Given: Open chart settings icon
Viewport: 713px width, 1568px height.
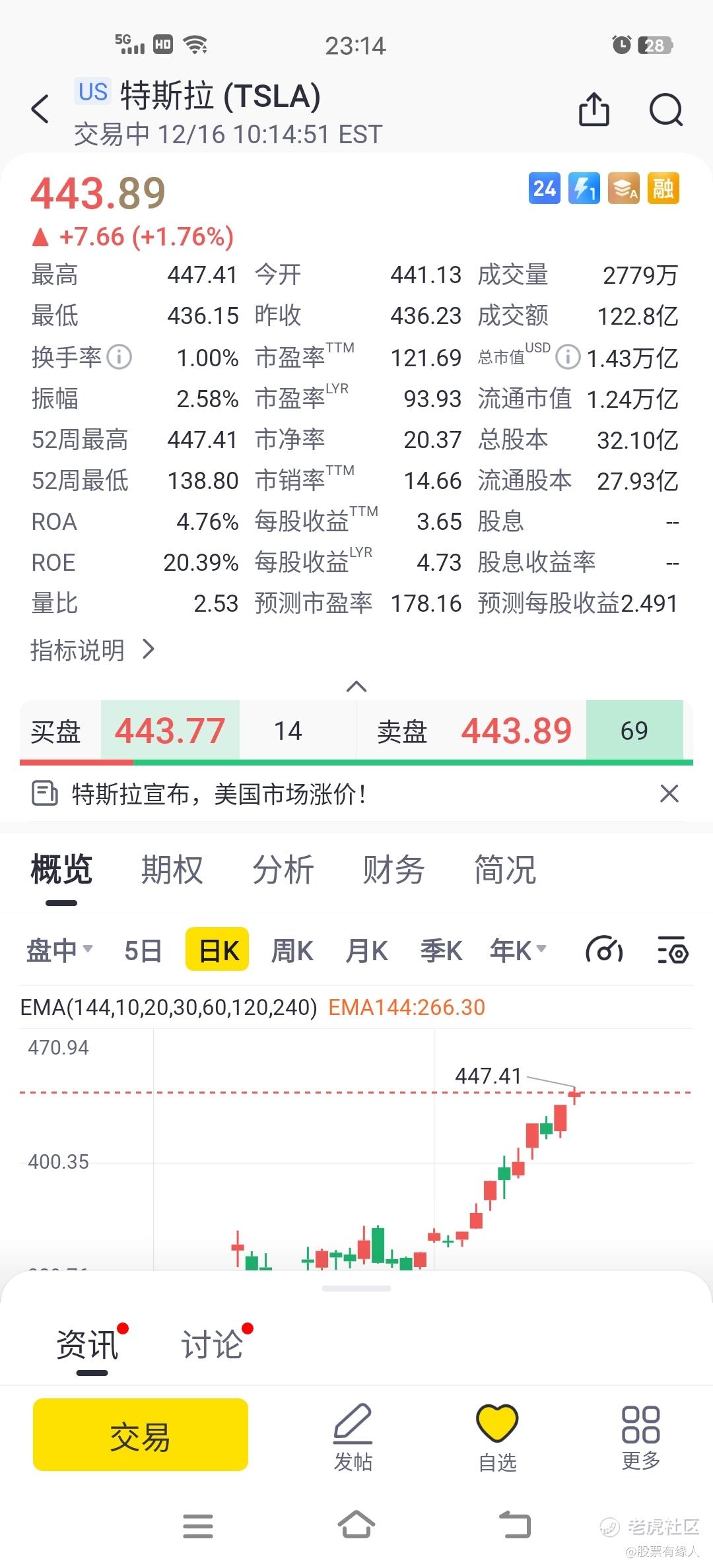Looking at the screenshot, I should [x=673, y=950].
